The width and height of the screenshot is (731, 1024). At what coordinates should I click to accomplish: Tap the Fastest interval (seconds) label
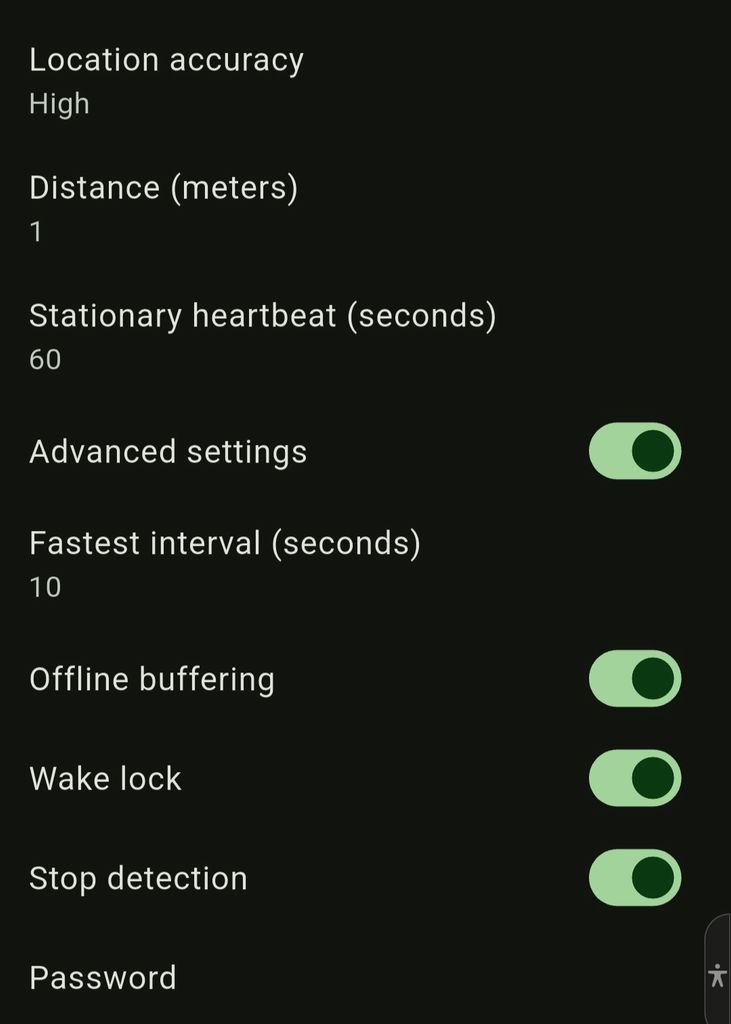(x=225, y=543)
